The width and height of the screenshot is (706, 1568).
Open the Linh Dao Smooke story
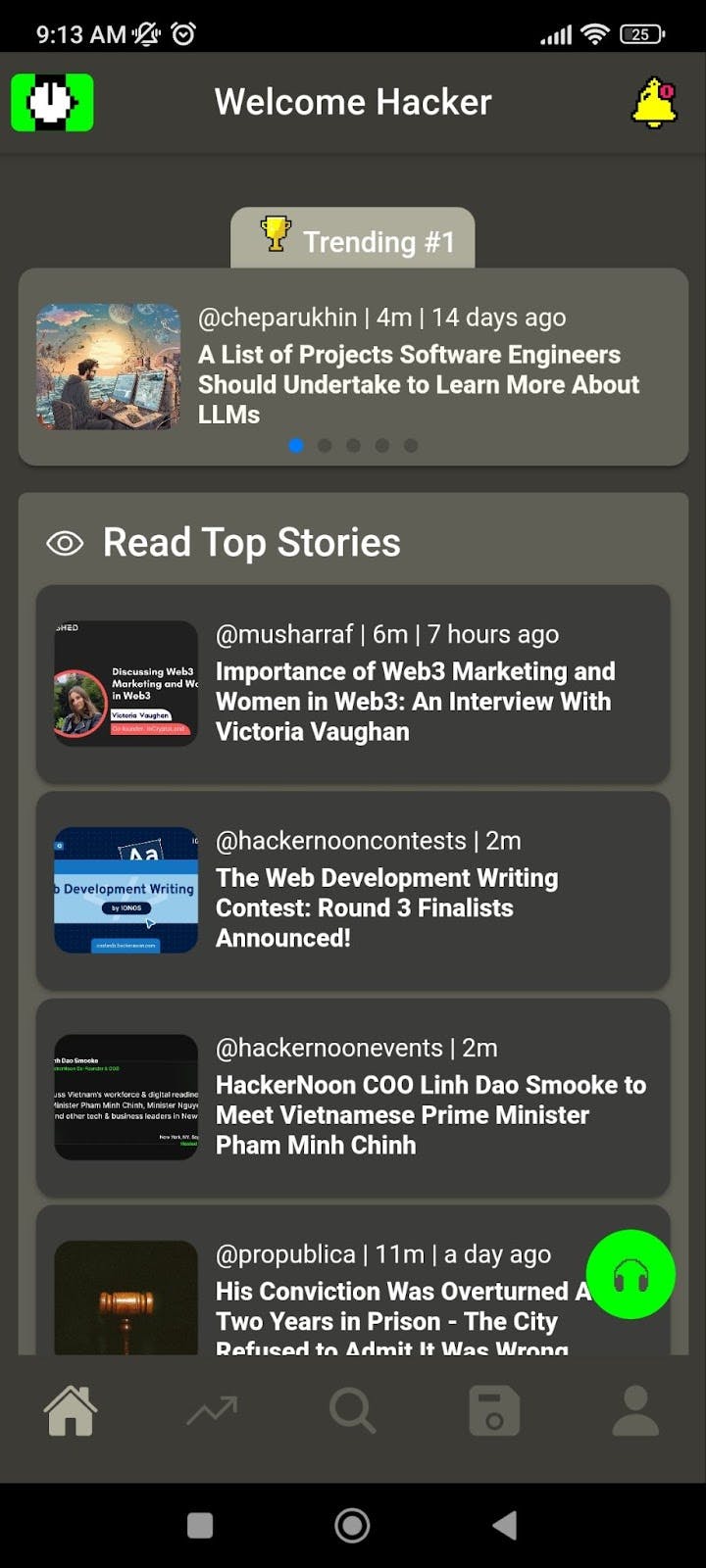pyautogui.click(x=430, y=1114)
